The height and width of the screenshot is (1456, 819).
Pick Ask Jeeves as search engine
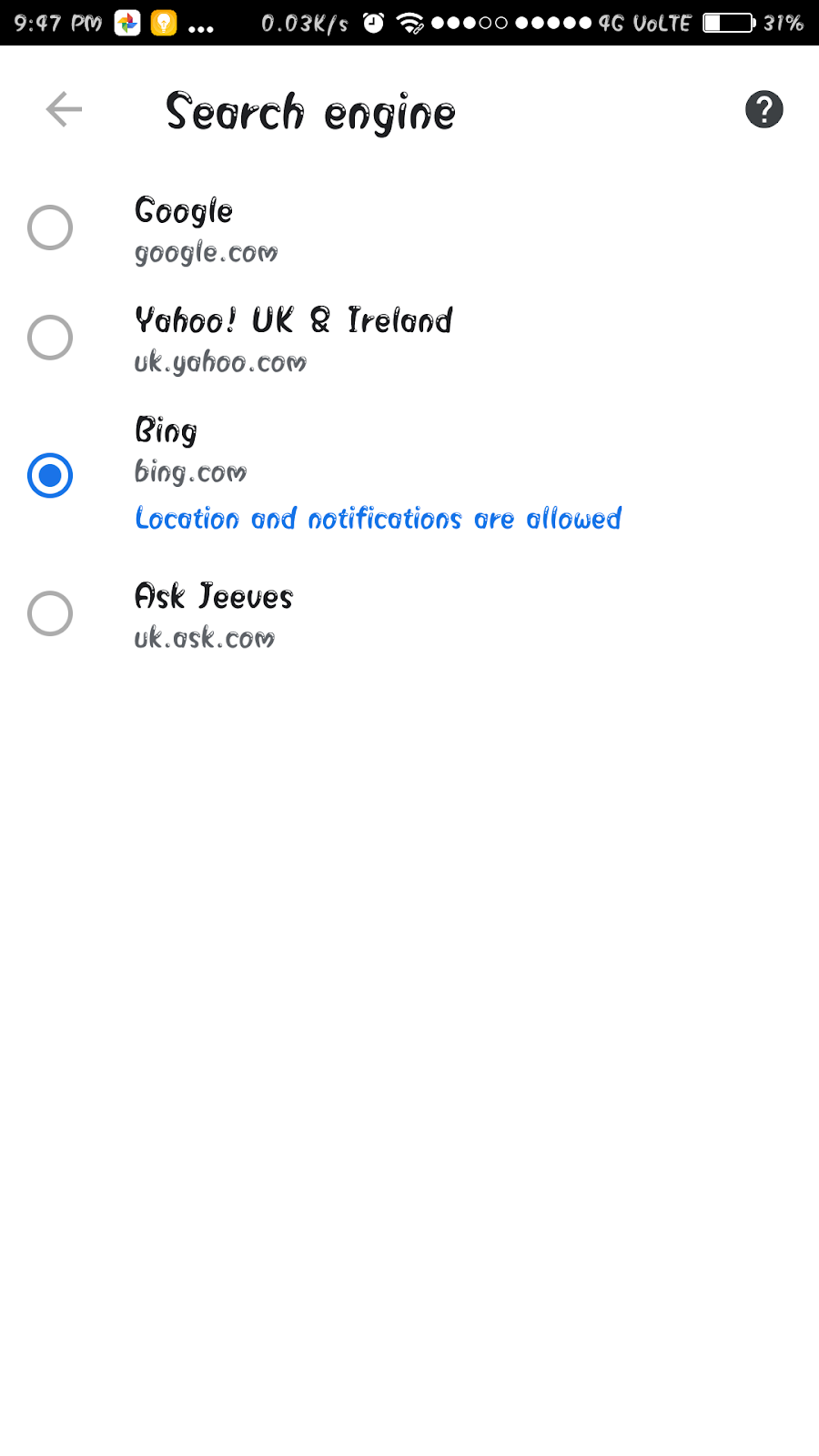[50, 613]
